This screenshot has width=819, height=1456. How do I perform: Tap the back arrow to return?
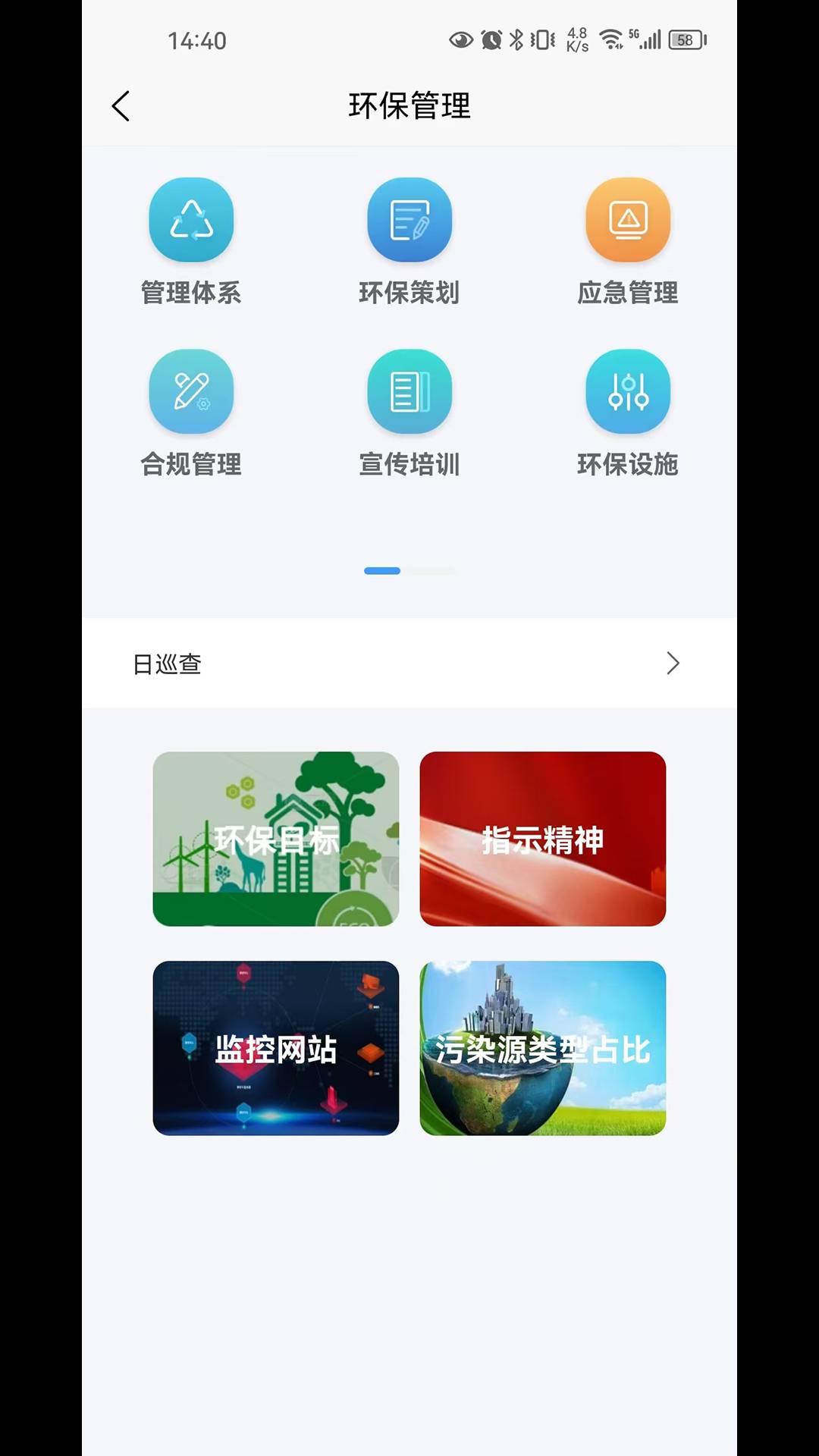click(x=121, y=106)
